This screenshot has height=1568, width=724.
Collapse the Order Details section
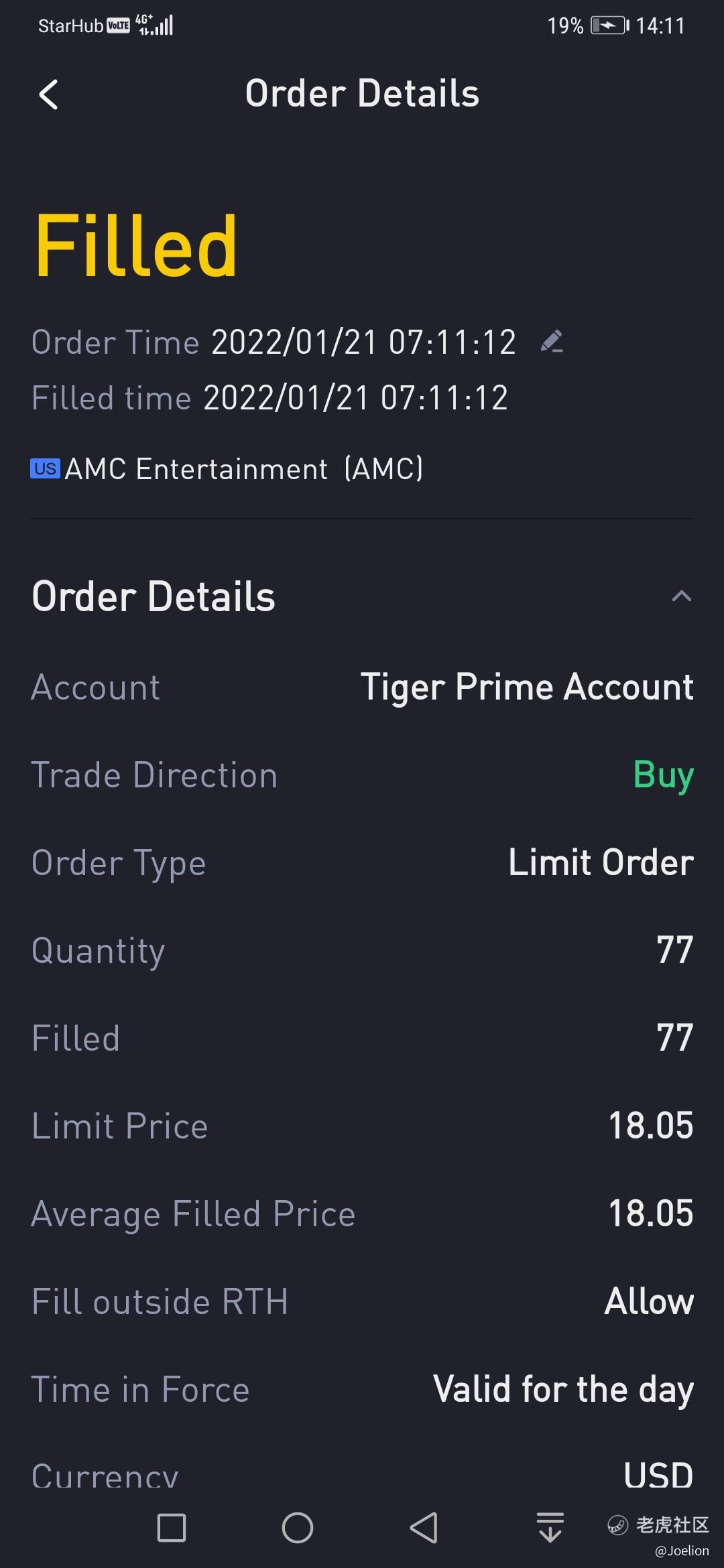click(681, 596)
